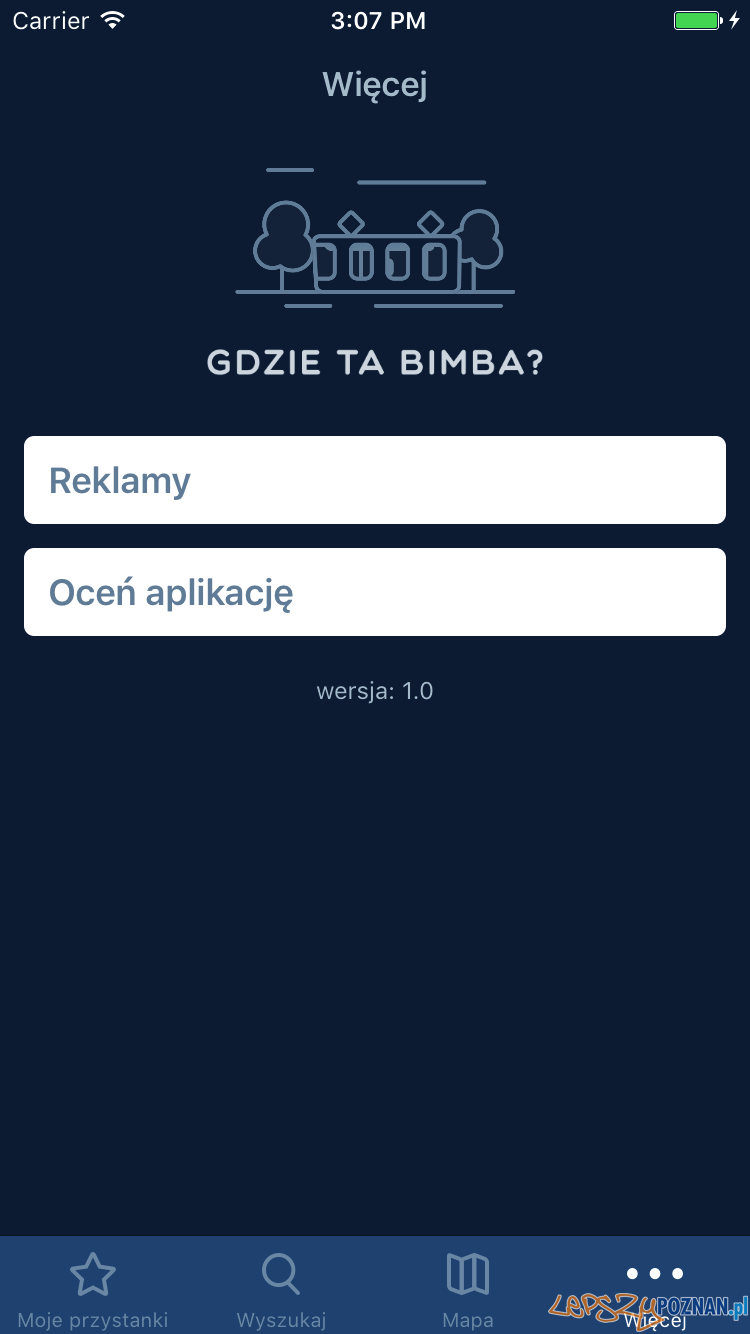The height and width of the screenshot is (1334, 750).
Task: Tap the clock showing 3:07 PM
Action: (378, 20)
